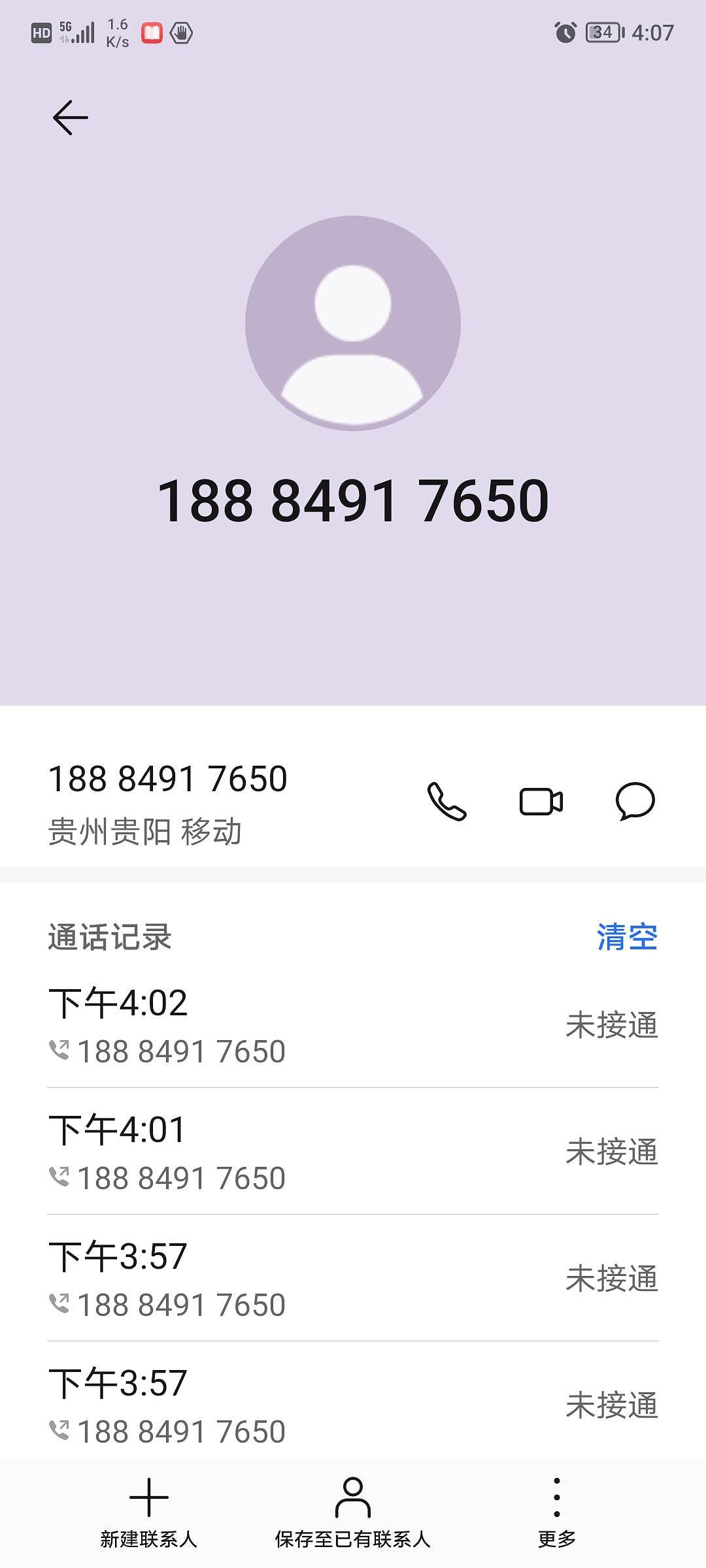The image size is (706, 1568).
Task: Open the 下午4:02 call record
Action: point(353,1024)
